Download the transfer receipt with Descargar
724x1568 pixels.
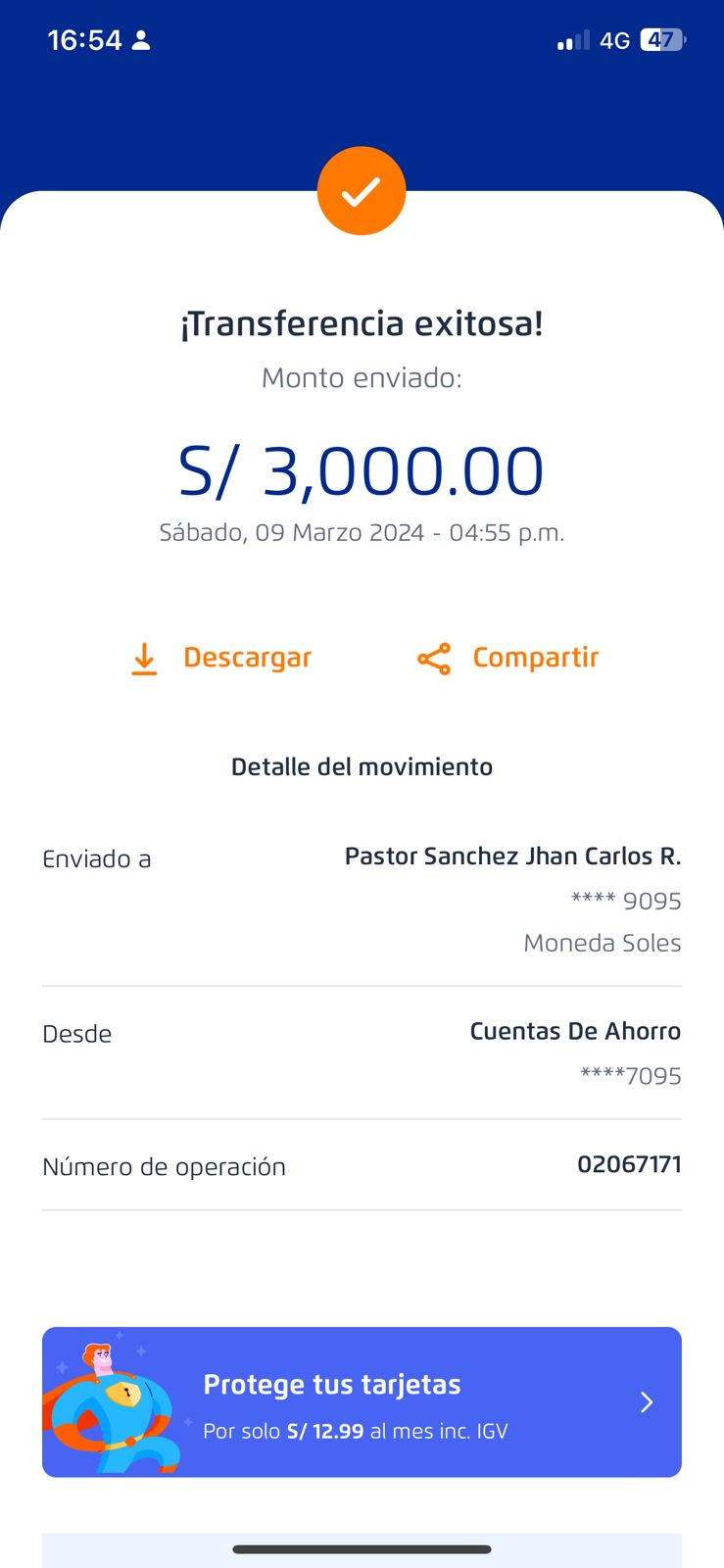click(221, 659)
